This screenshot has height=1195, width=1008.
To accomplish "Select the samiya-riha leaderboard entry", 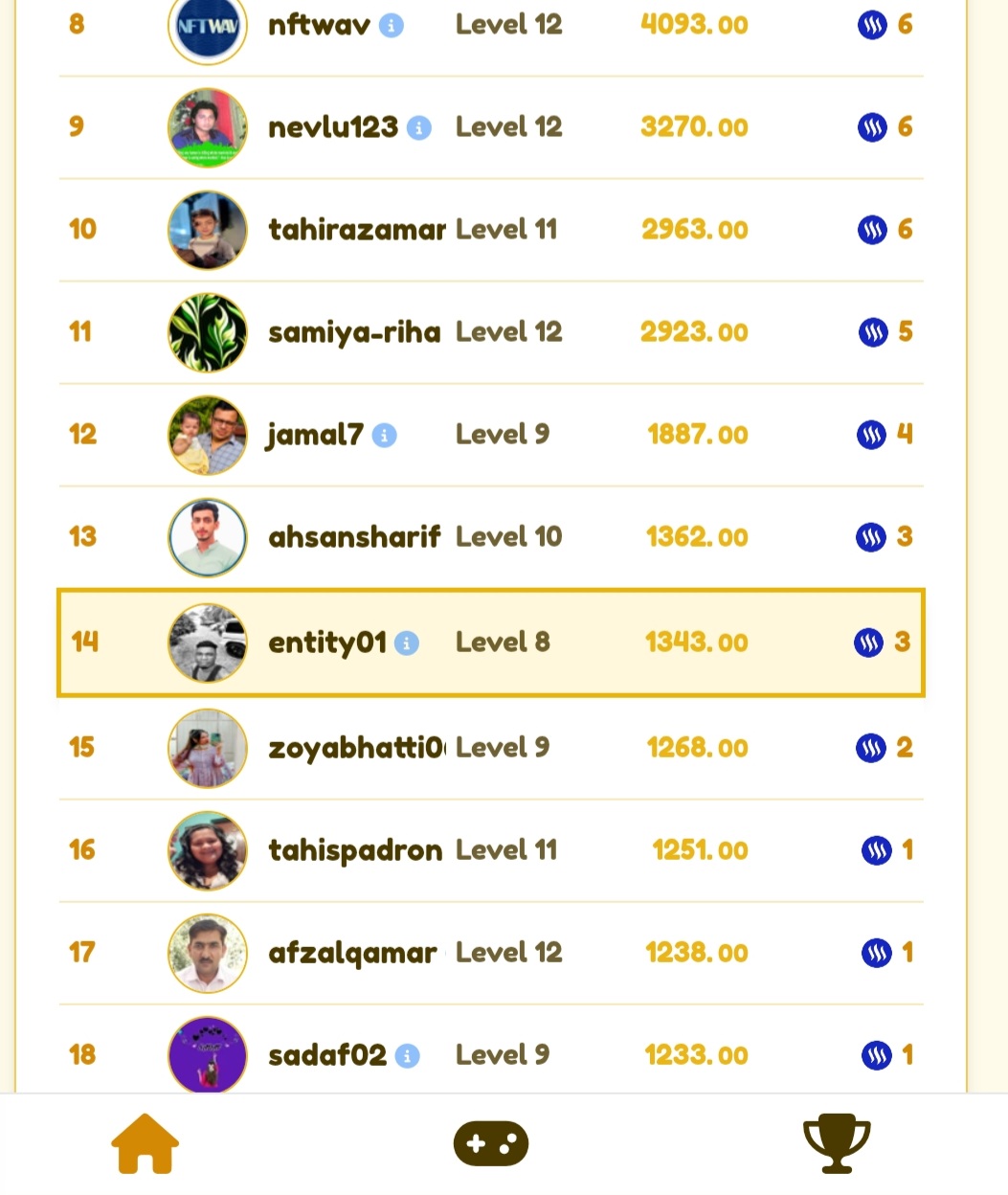I will click(x=491, y=332).
